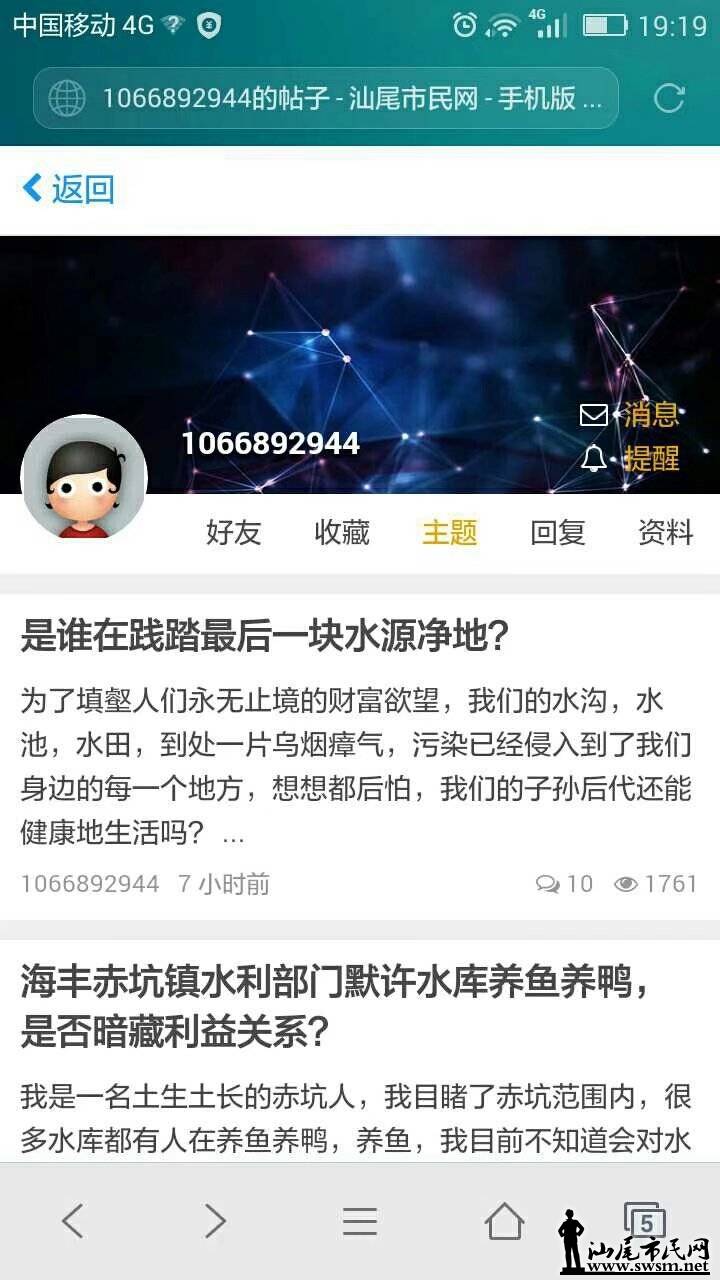Go forward with the browser forward arrow
The width and height of the screenshot is (720, 1280).
pyautogui.click(x=215, y=1220)
